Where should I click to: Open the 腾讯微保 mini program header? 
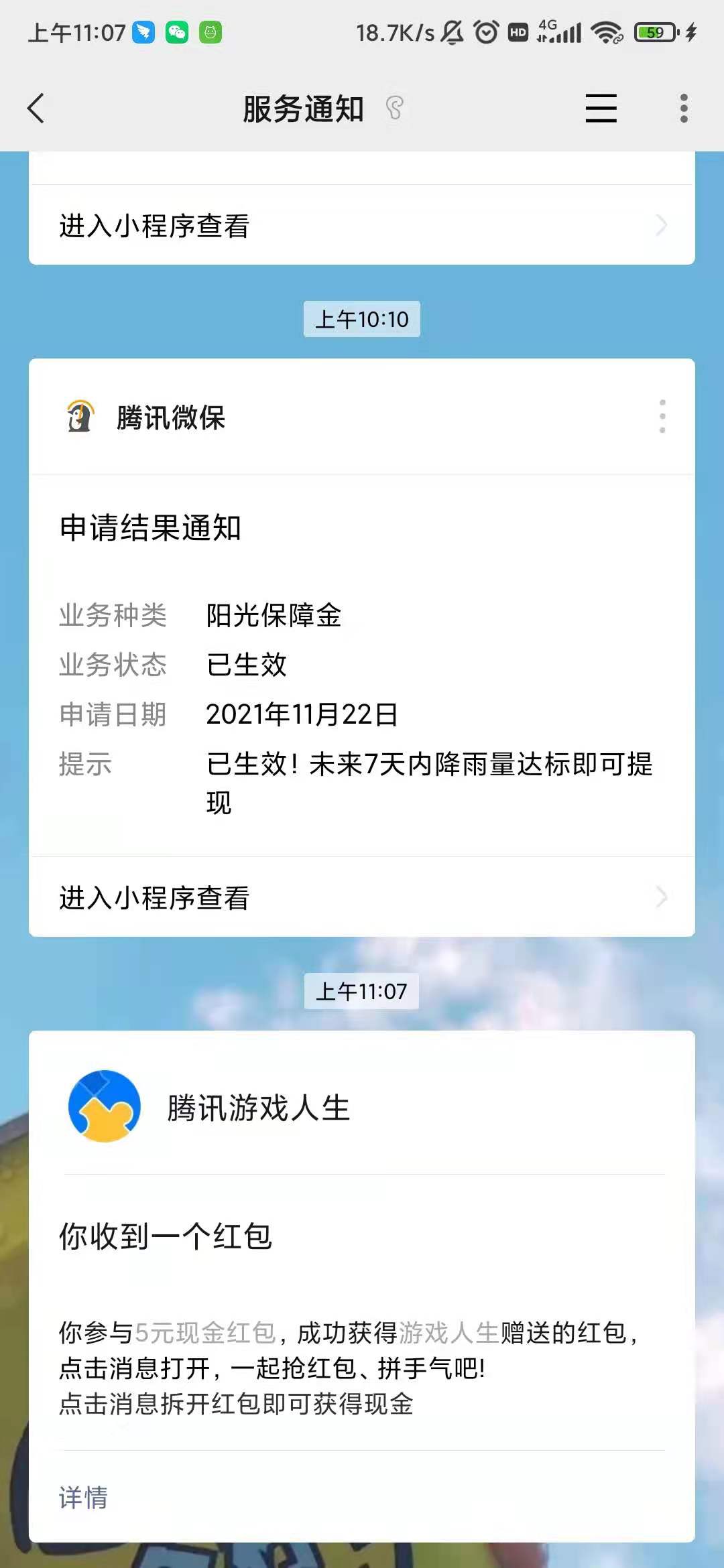pyautogui.click(x=170, y=417)
